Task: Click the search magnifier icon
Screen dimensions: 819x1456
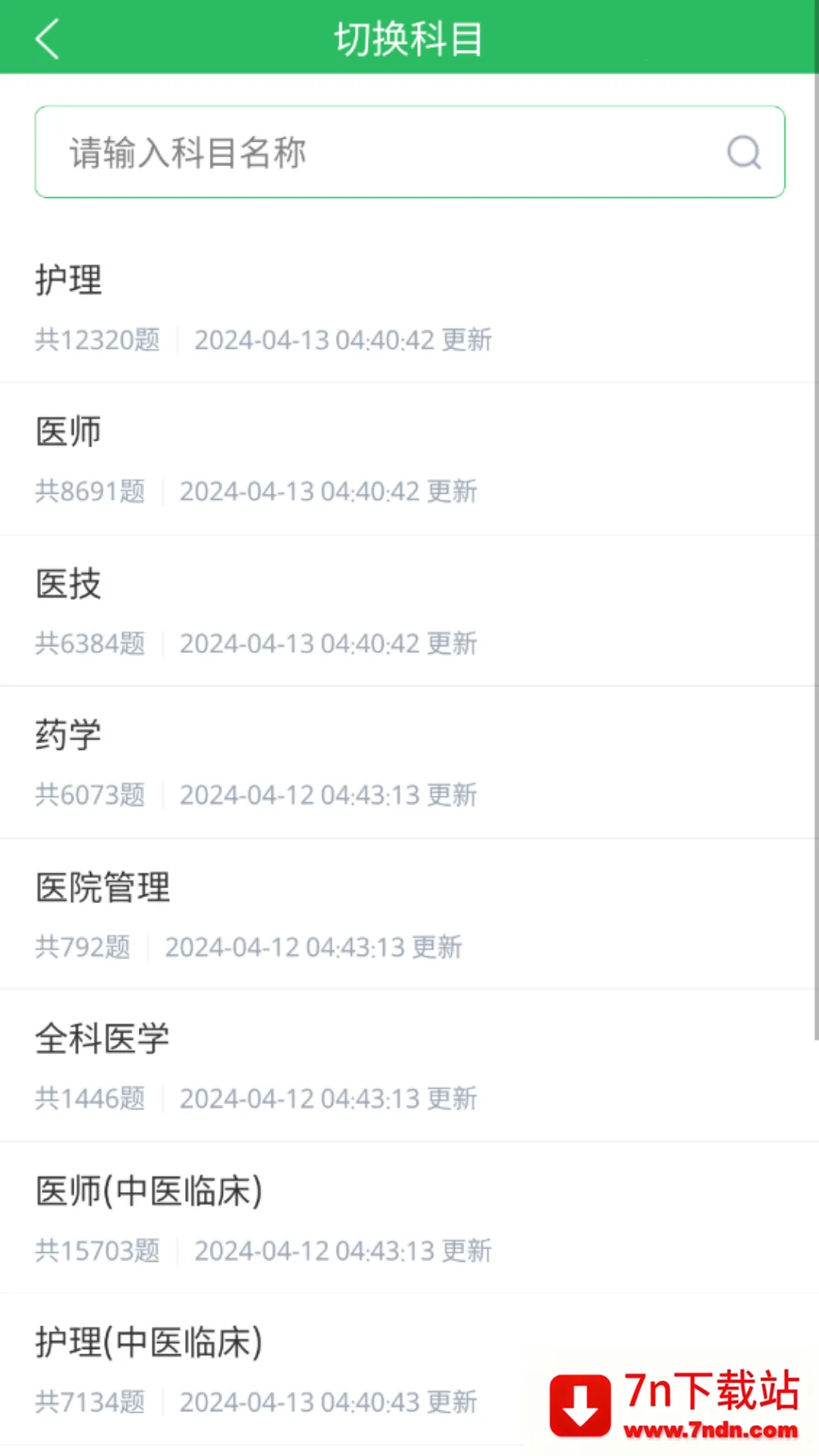Action: 743,152
